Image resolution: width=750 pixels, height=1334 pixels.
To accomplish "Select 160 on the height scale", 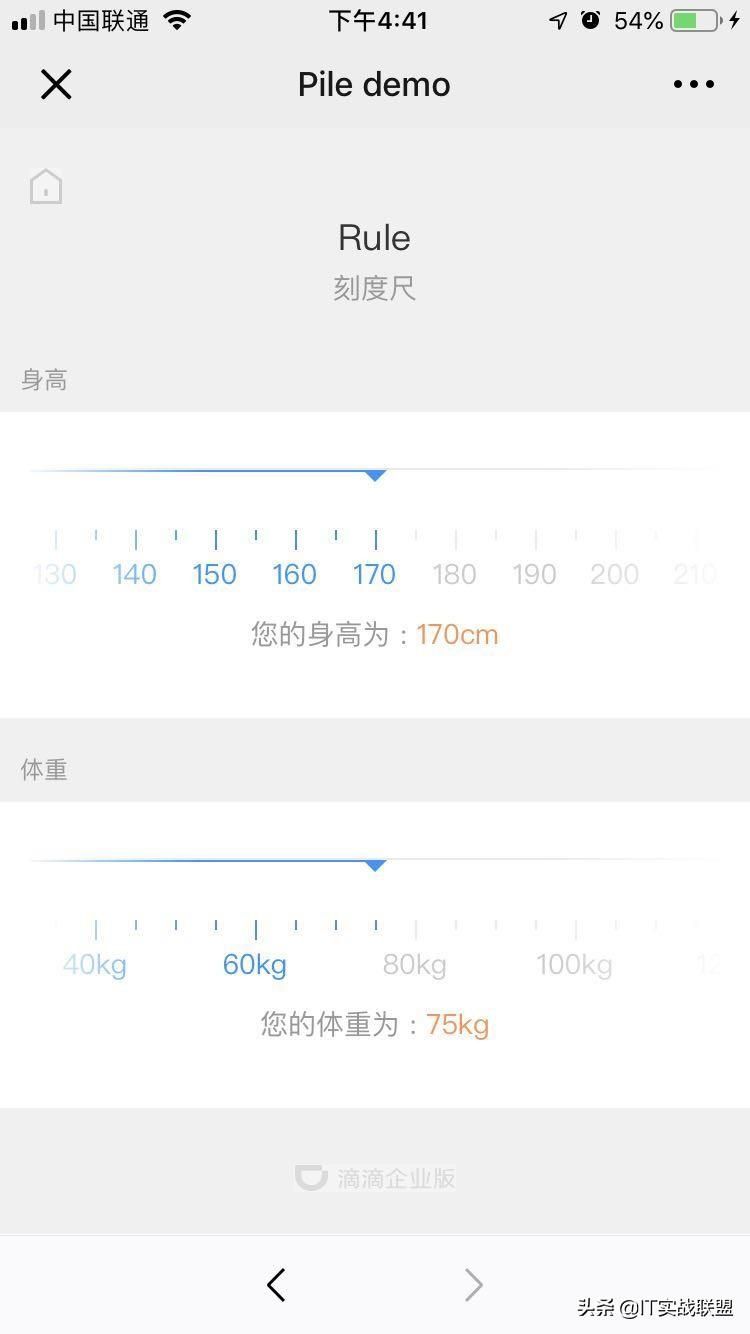I will coord(293,574).
